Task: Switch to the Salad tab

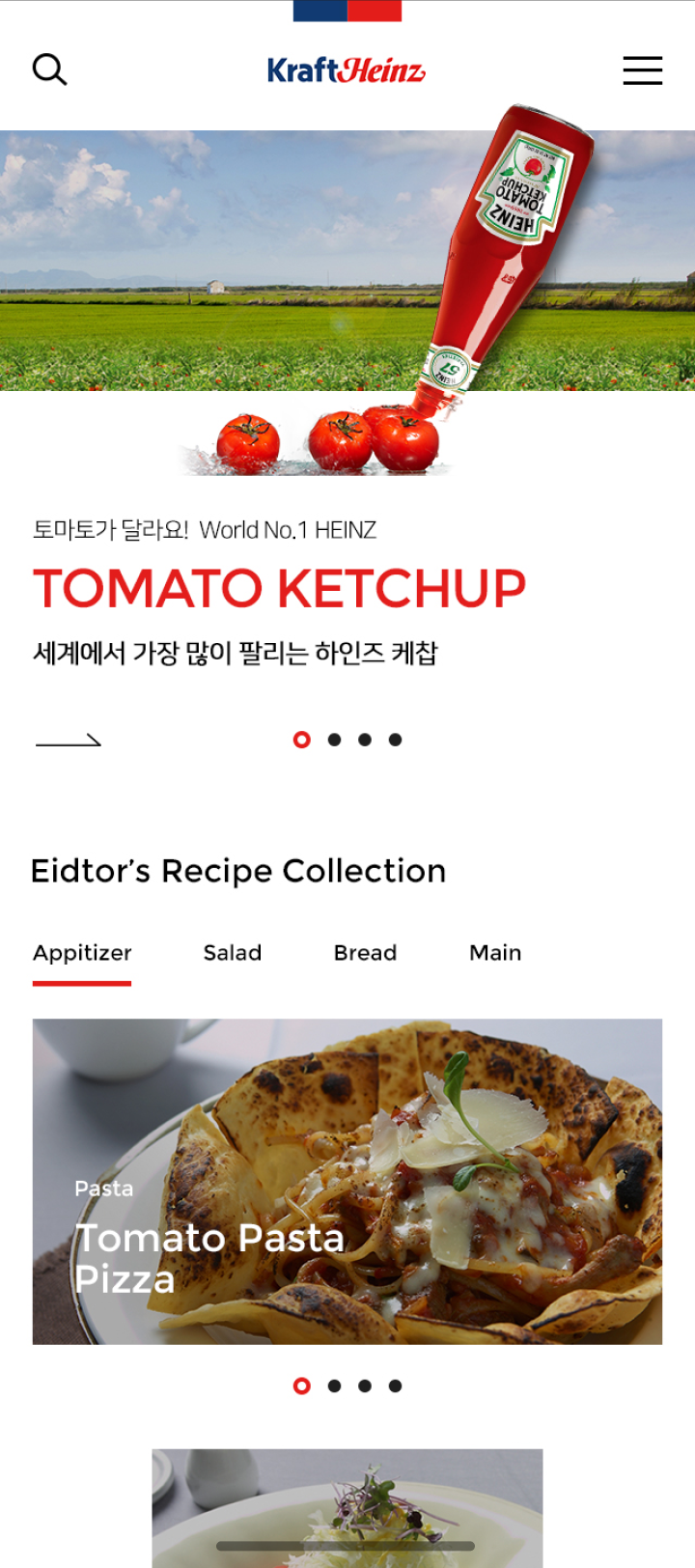Action: (233, 953)
